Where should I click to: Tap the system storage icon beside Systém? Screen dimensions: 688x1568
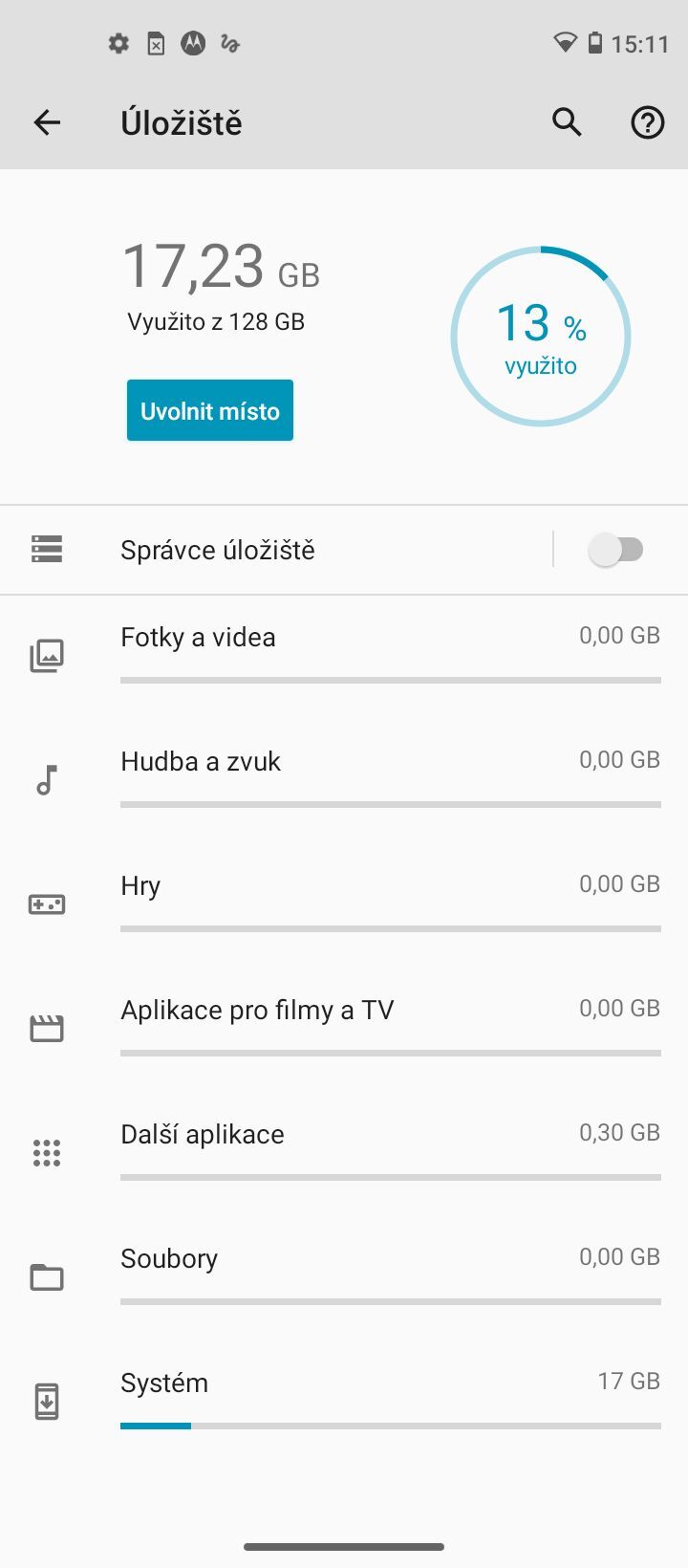point(47,1401)
